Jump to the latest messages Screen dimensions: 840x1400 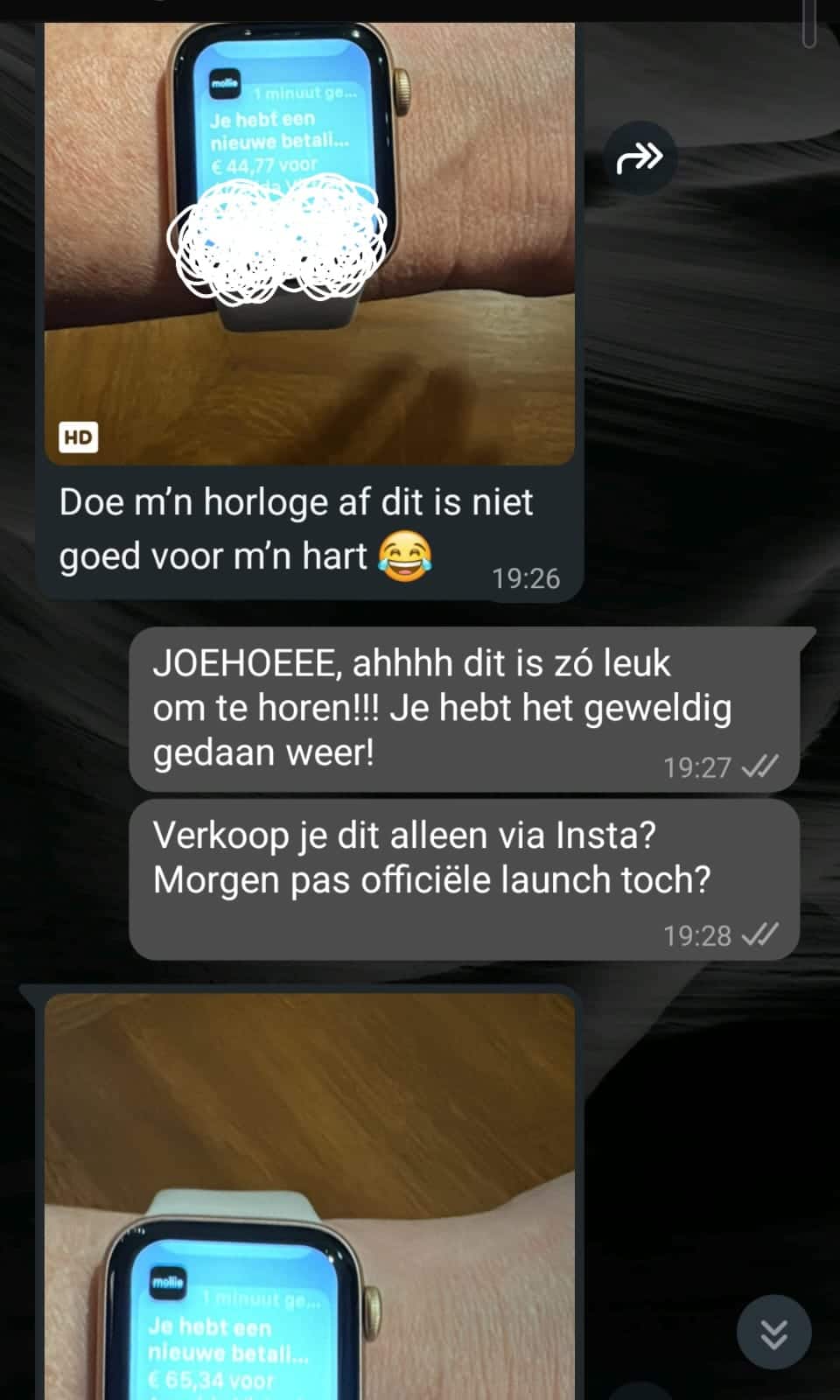point(773,1333)
